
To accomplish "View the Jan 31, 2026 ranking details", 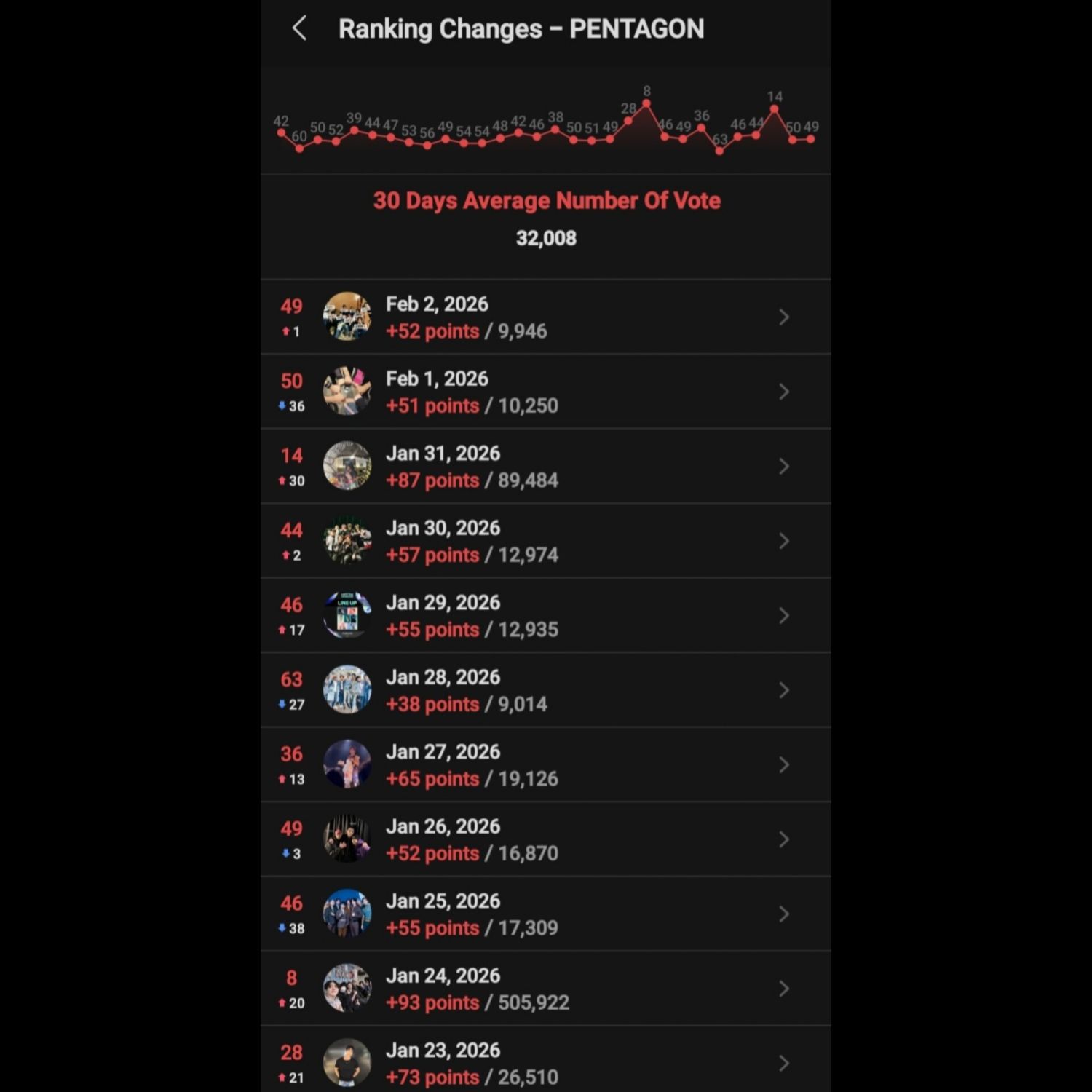I will tap(546, 467).
